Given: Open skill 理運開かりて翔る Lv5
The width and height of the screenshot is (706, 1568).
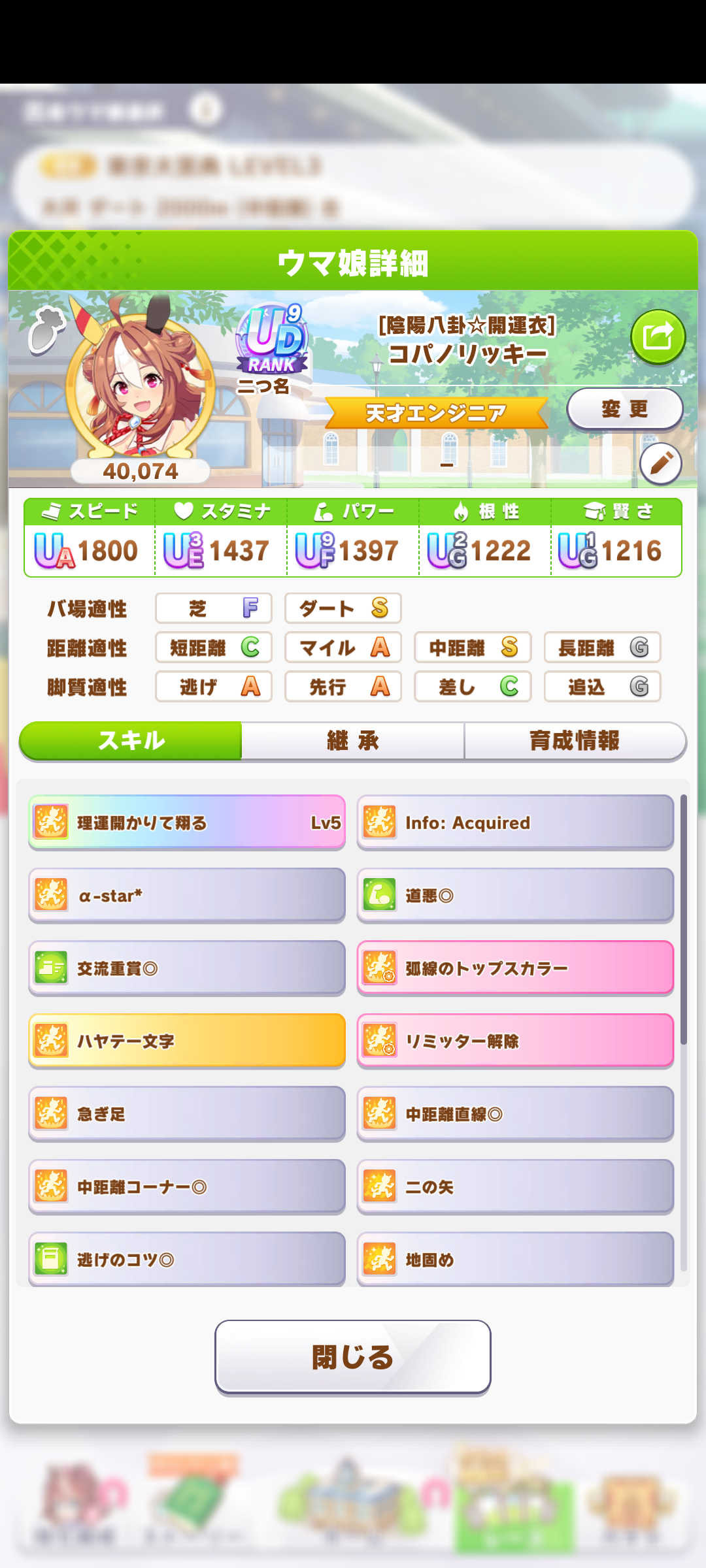Looking at the screenshot, I should [187, 823].
